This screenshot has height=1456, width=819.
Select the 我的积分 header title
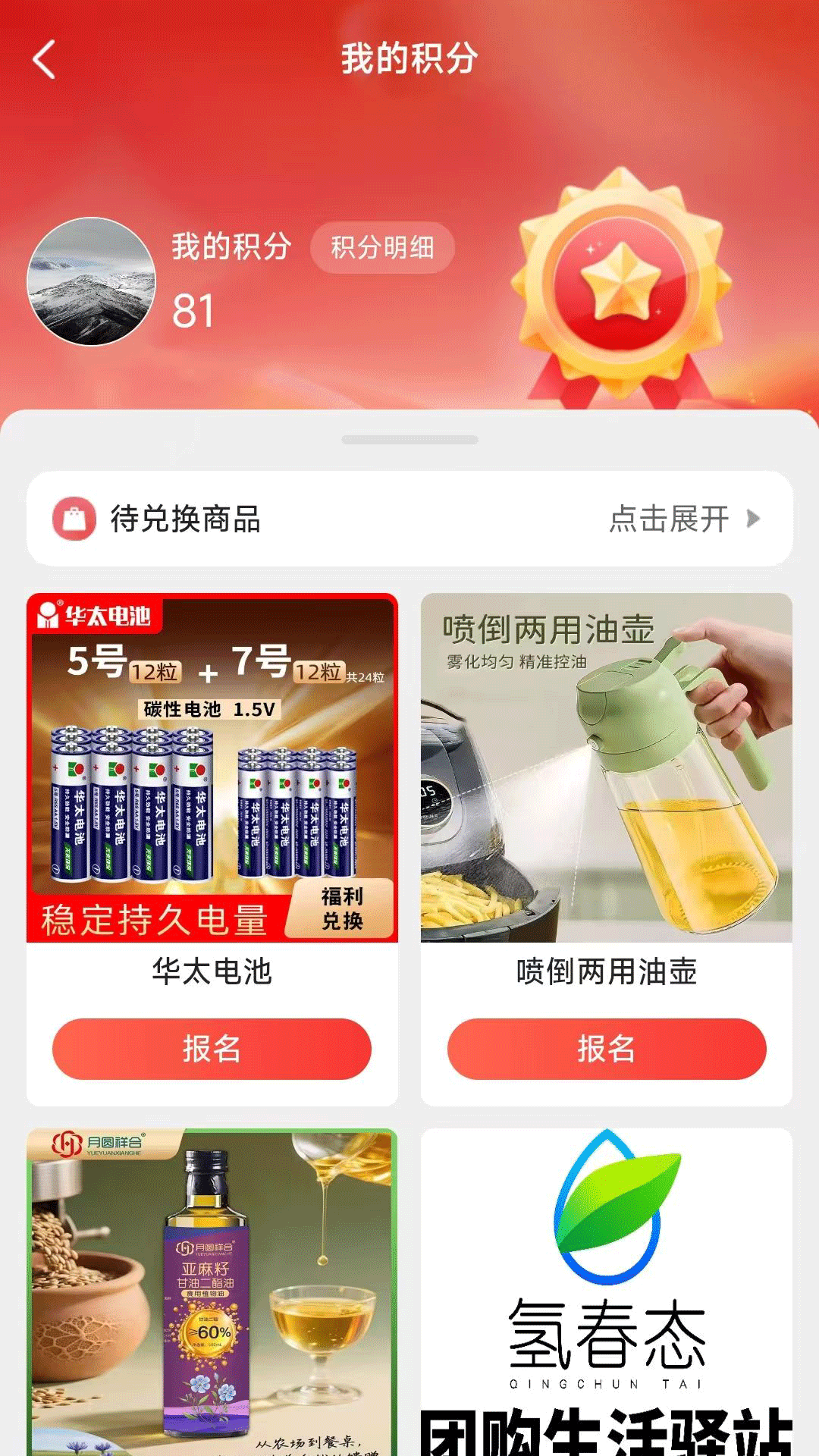click(x=409, y=59)
